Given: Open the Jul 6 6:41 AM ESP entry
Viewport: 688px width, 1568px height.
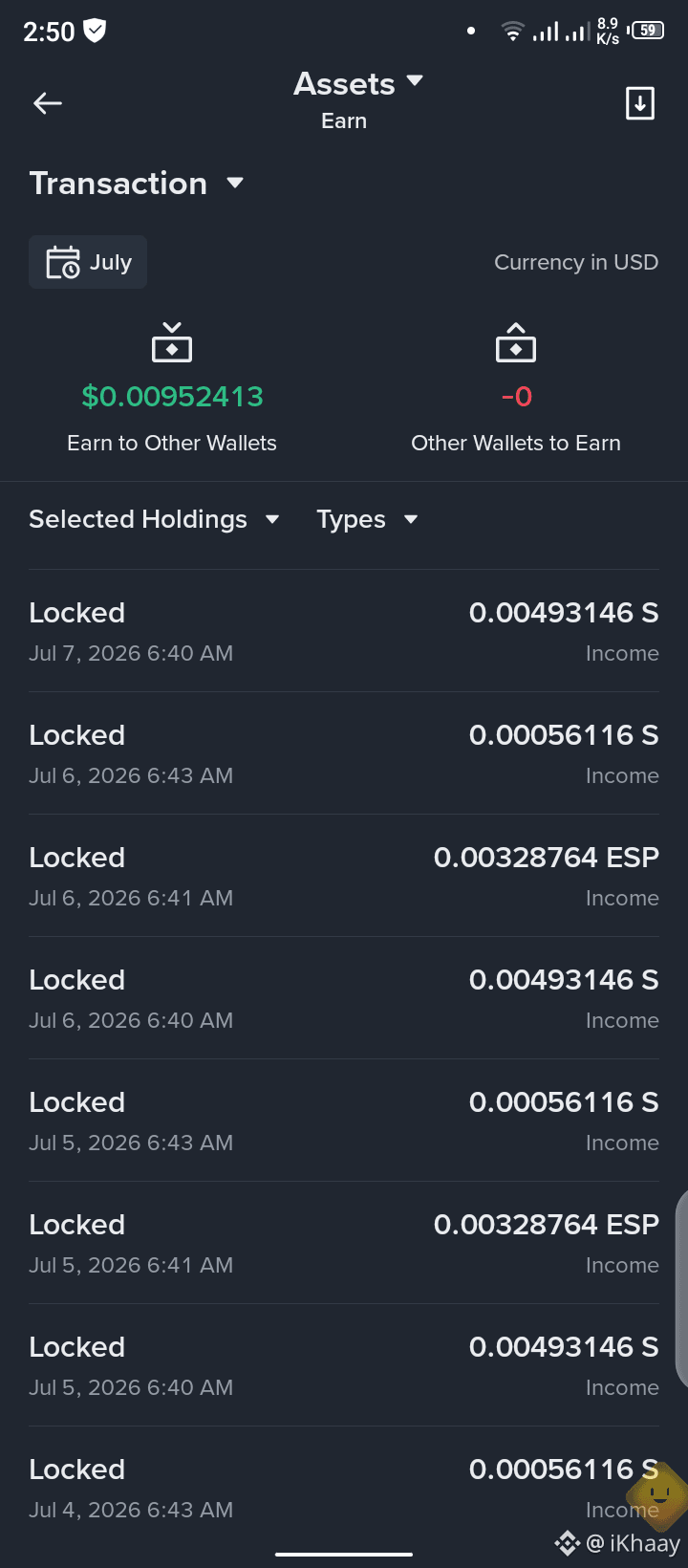Looking at the screenshot, I should point(344,876).
